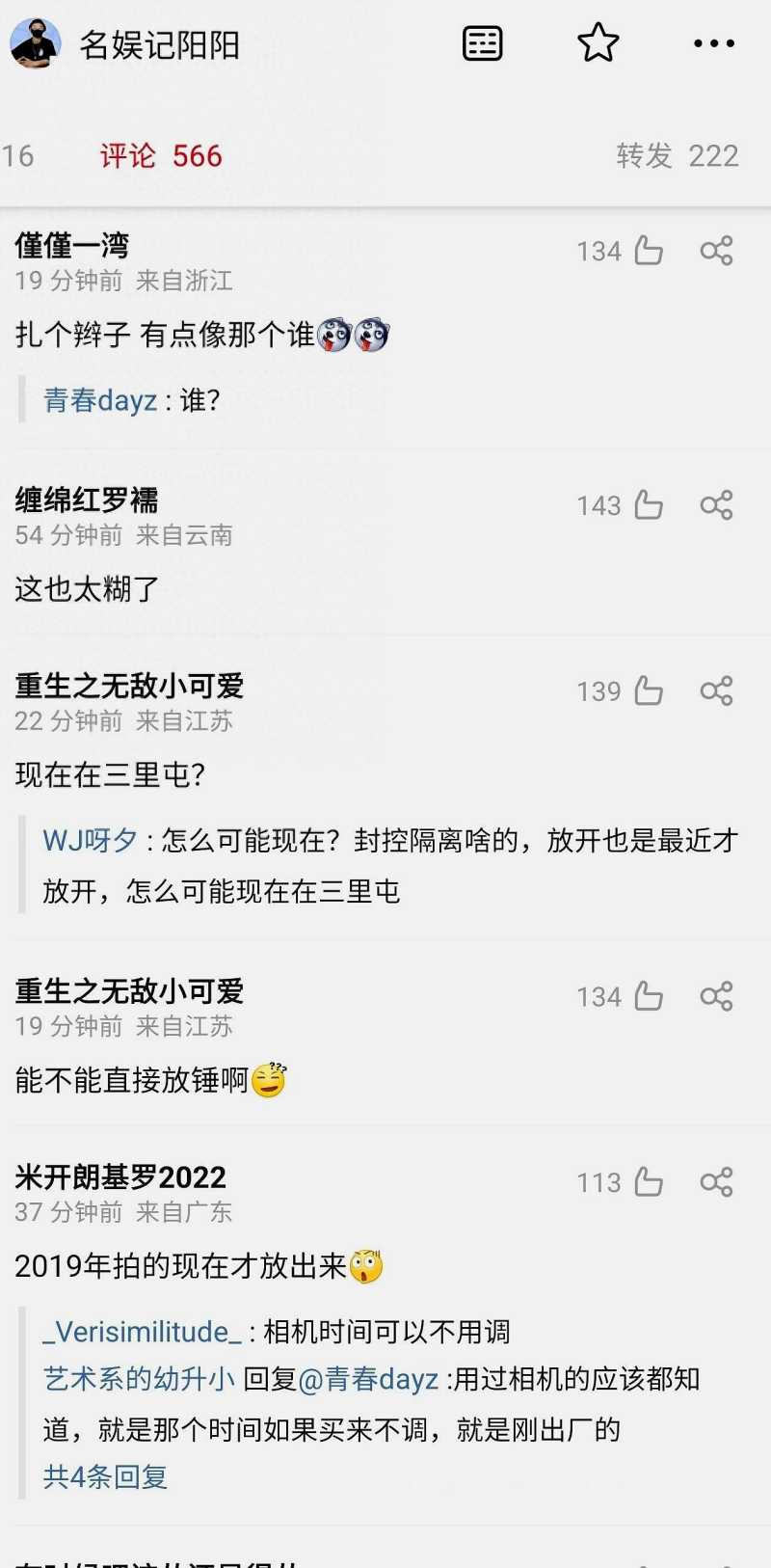This screenshot has width=771, height=1568.
Task: Open 青春dayz's profile from the reply
Action: click(100, 400)
